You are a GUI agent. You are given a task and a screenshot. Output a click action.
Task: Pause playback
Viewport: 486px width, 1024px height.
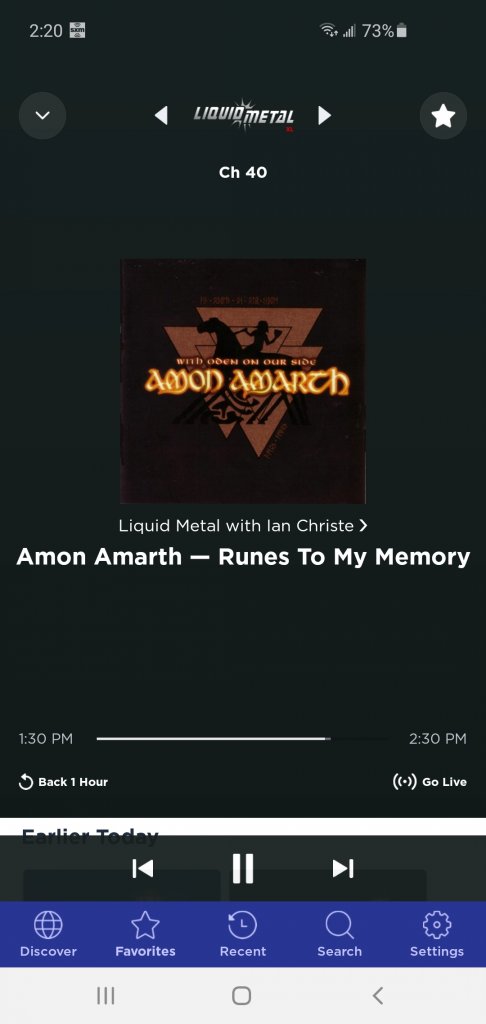tap(243, 868)
